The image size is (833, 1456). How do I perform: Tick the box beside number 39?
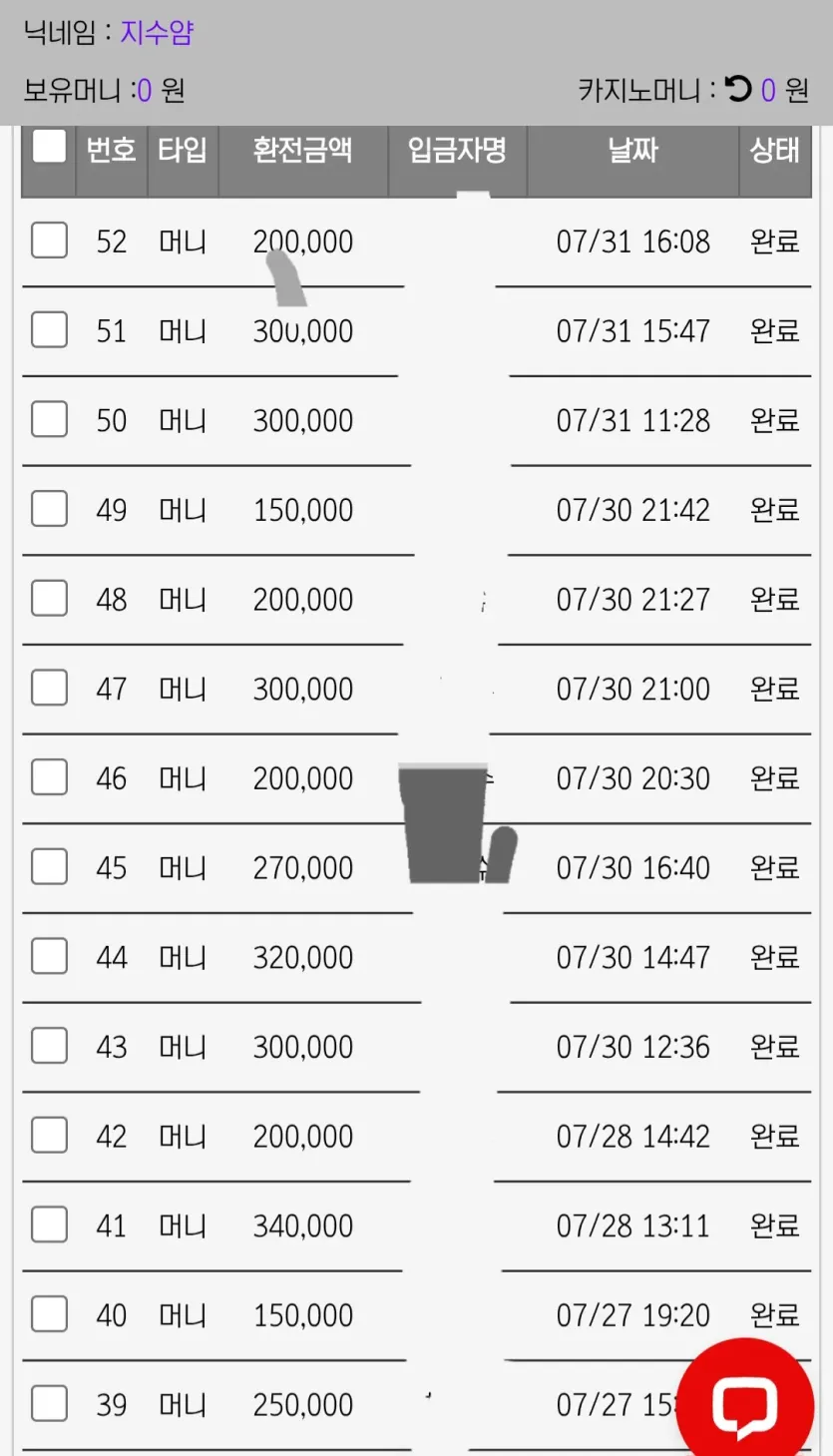(49, 1403)
